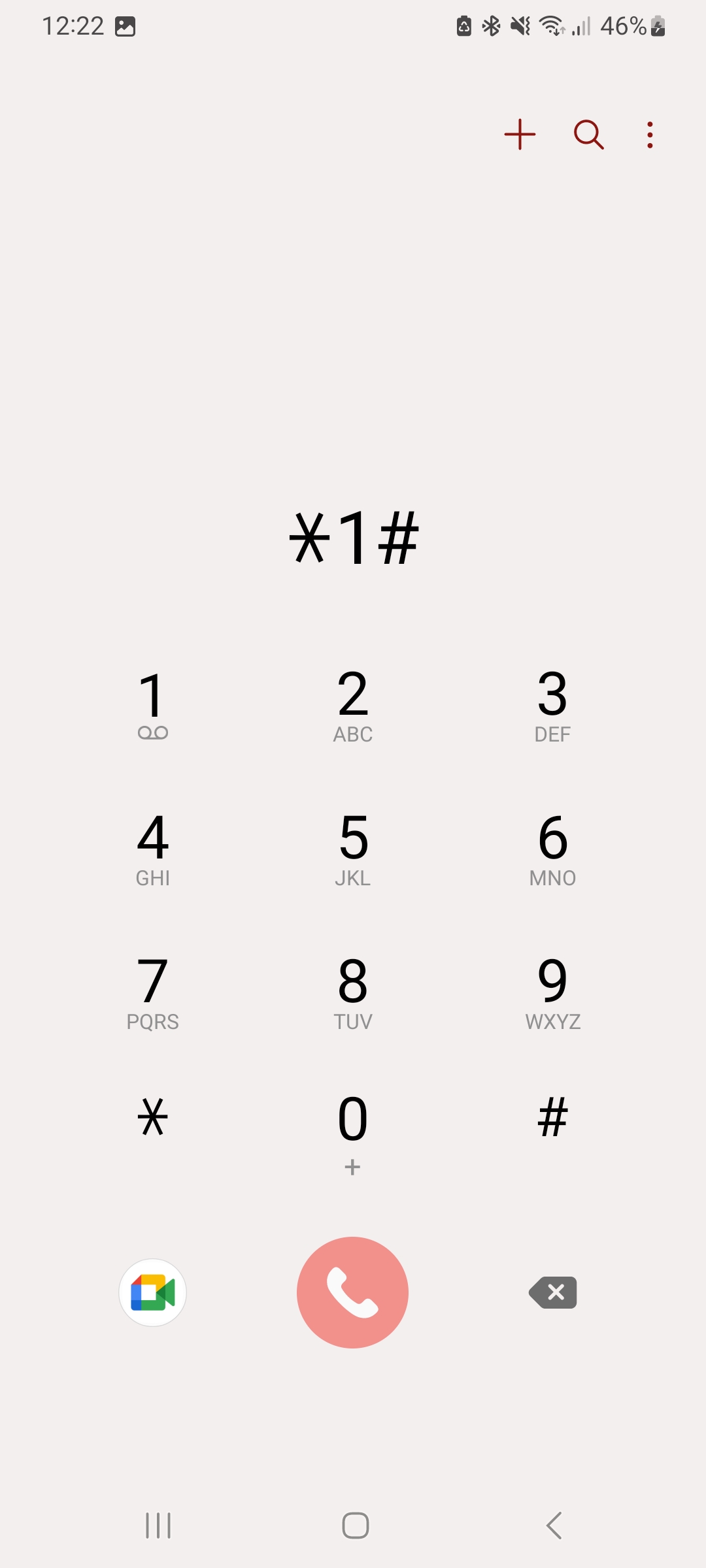Dial the 6 MNO key
This screenshot has height=1568, width=706.
(x=552, y=849)
